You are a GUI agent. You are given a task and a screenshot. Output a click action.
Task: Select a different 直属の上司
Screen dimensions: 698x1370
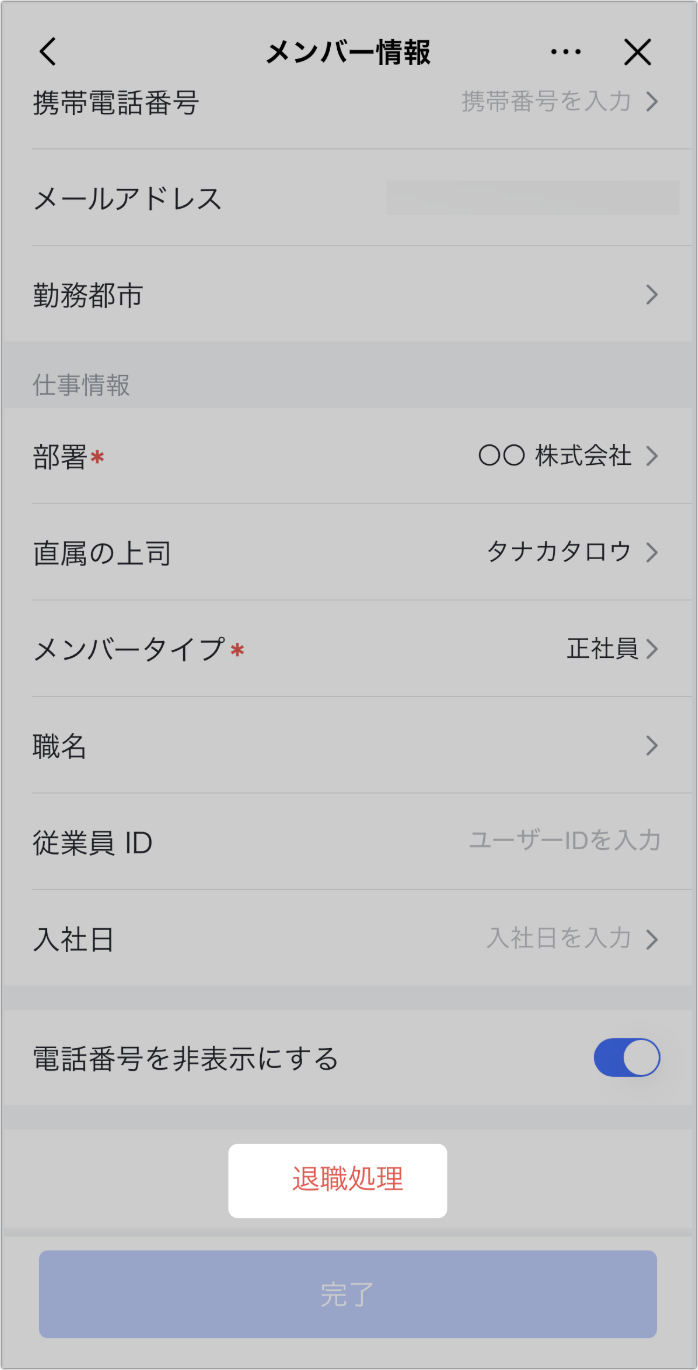pos(572,552)
